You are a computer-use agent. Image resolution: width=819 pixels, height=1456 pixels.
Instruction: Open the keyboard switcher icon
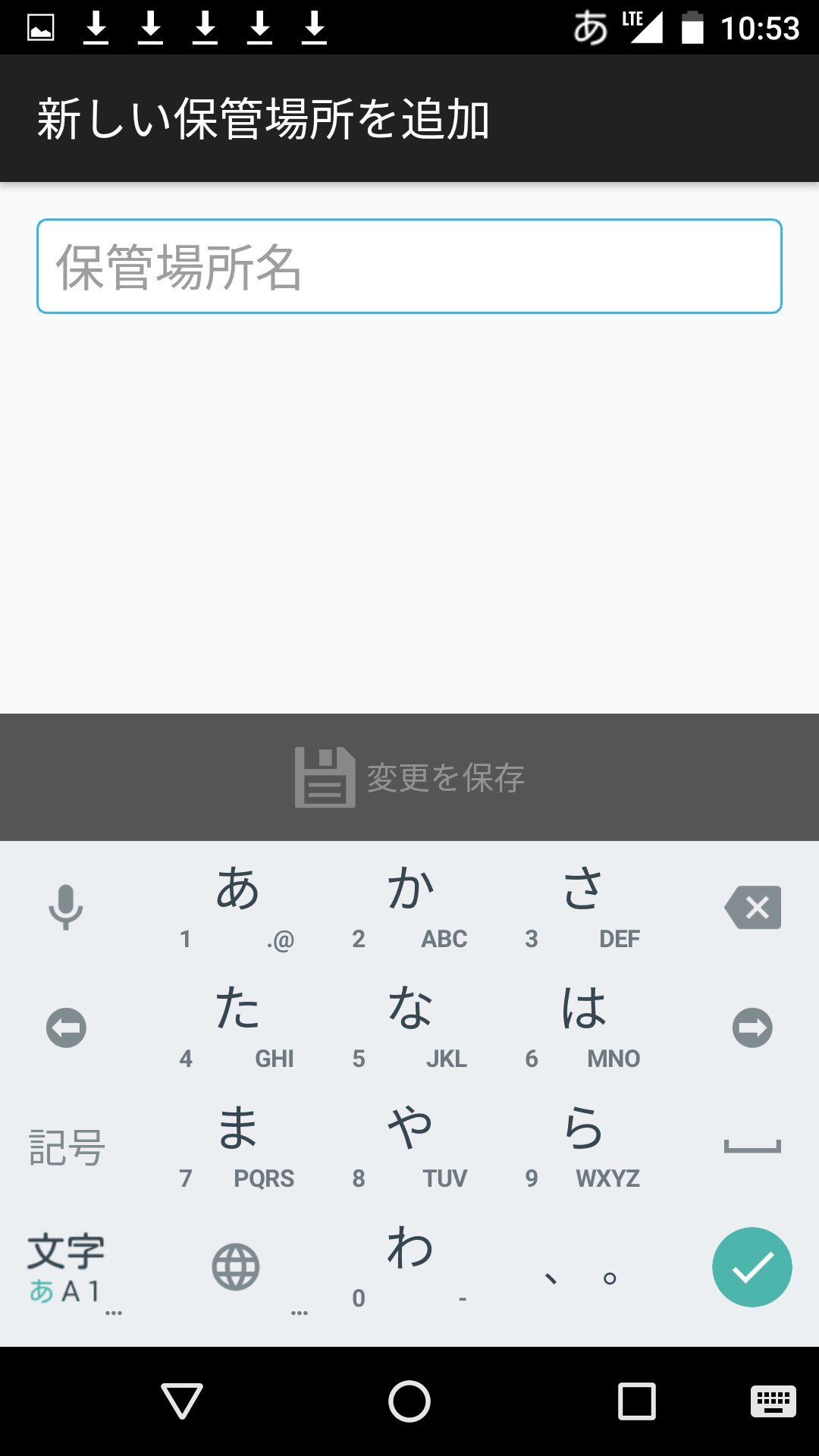point(773,1401)
